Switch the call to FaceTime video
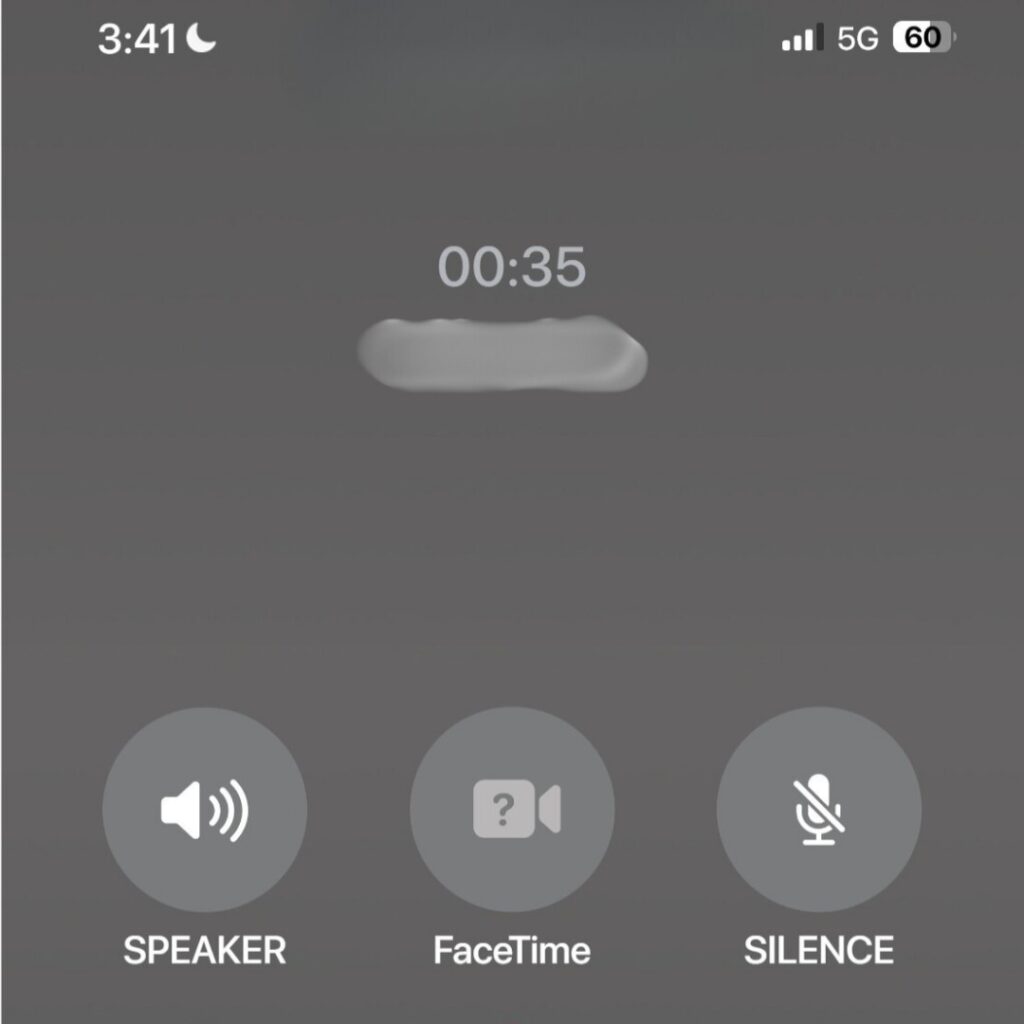The image size is (1024, 1024). pyautogui.click(x=512, y=809)
